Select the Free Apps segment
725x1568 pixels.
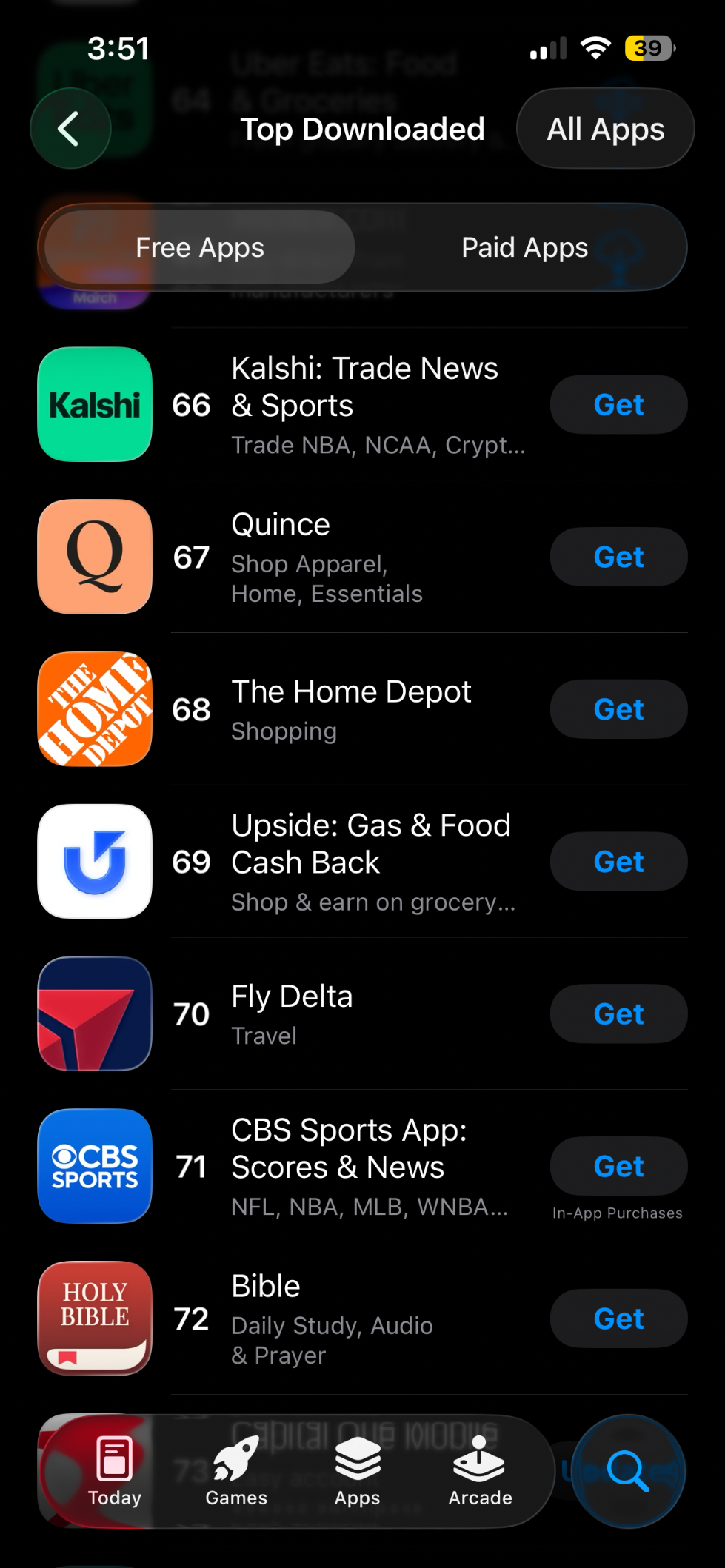[x=200, y=248]
